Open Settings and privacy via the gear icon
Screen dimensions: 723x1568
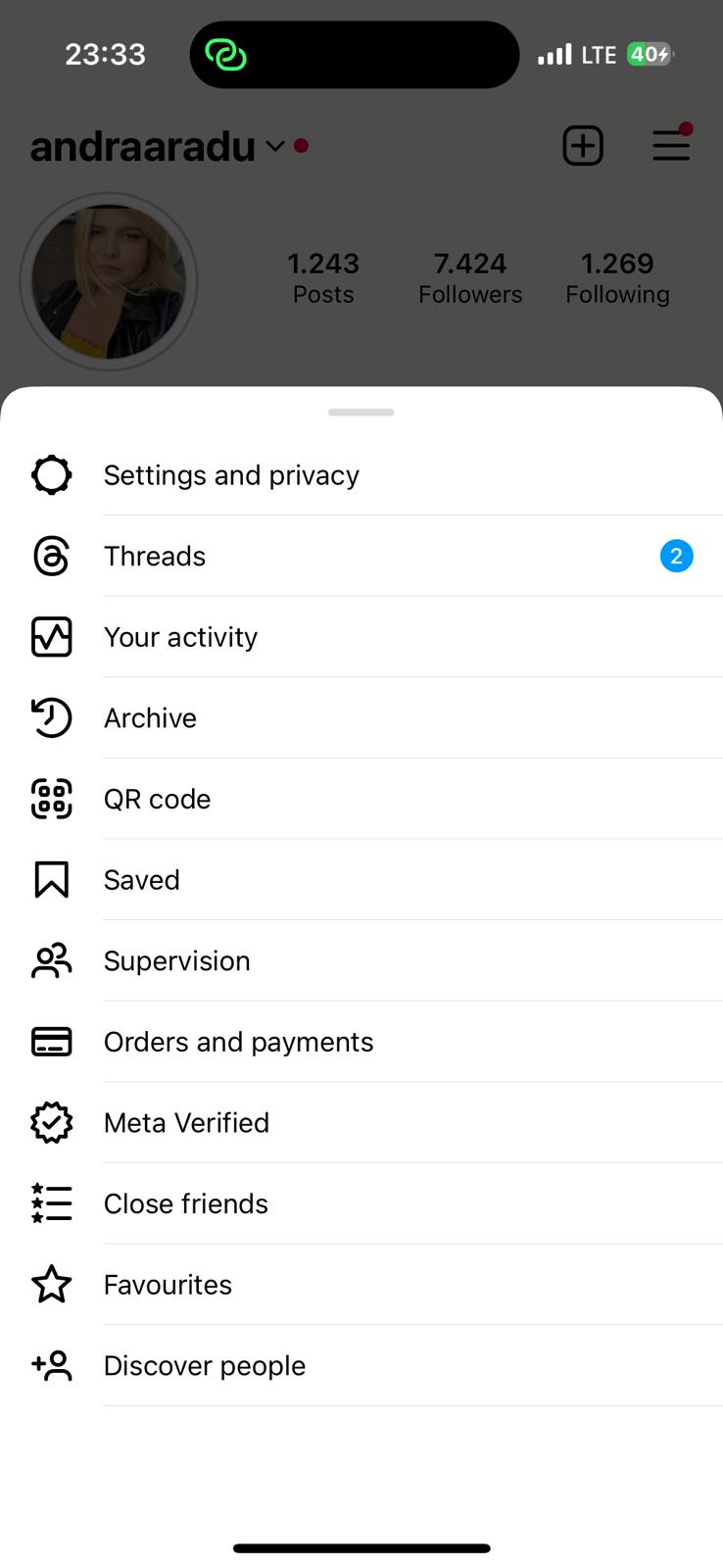51,474
